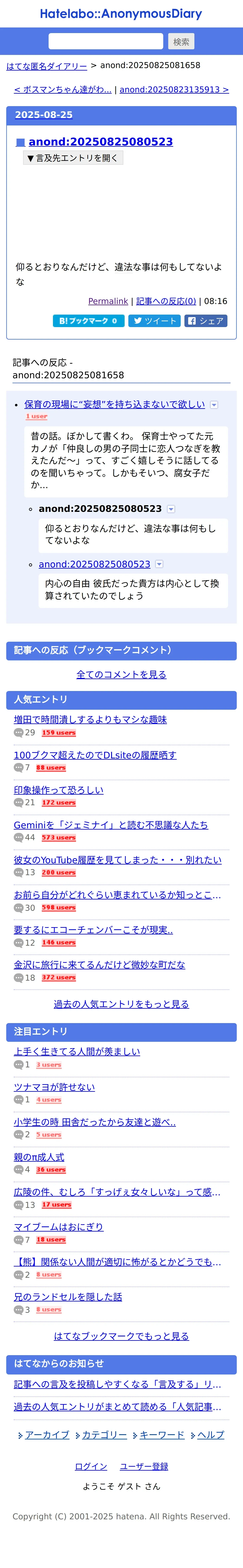
Task: Open はてなブックマークでもっと見る
Action: tap(121, 1336)
